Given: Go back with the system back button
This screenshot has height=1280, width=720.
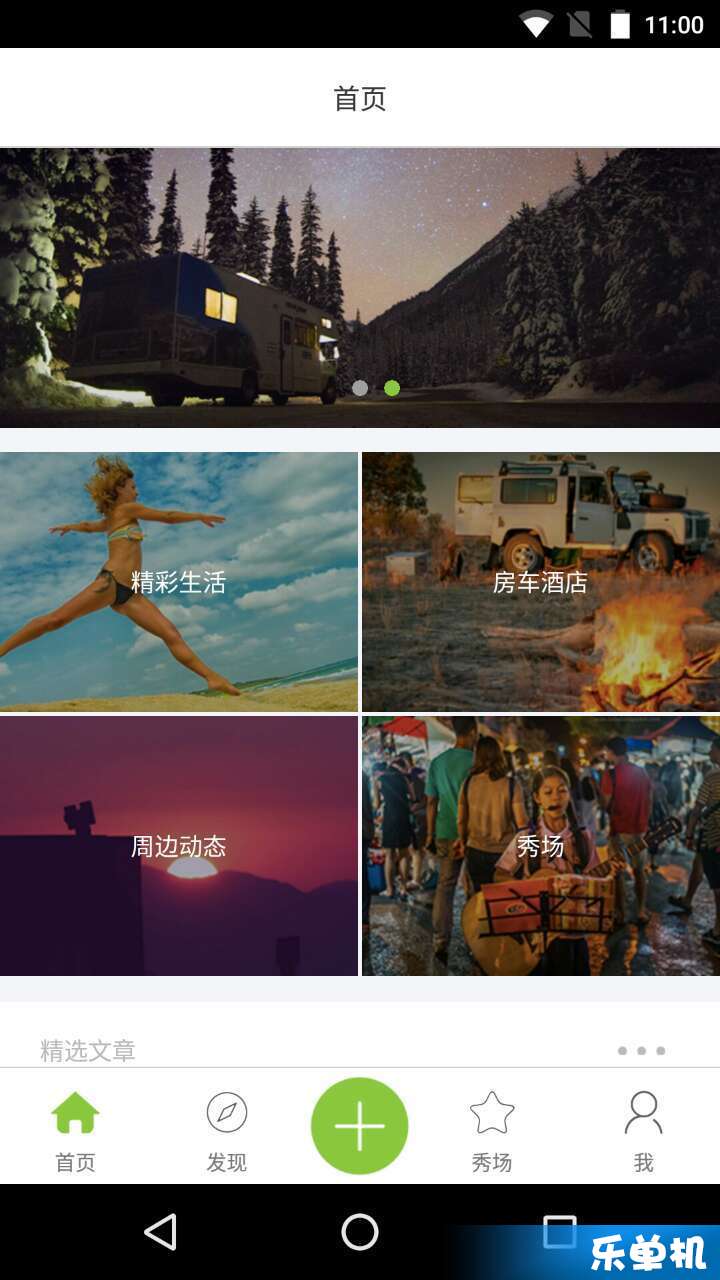Looking at the screenshot, I should (x=160, y=1232).
